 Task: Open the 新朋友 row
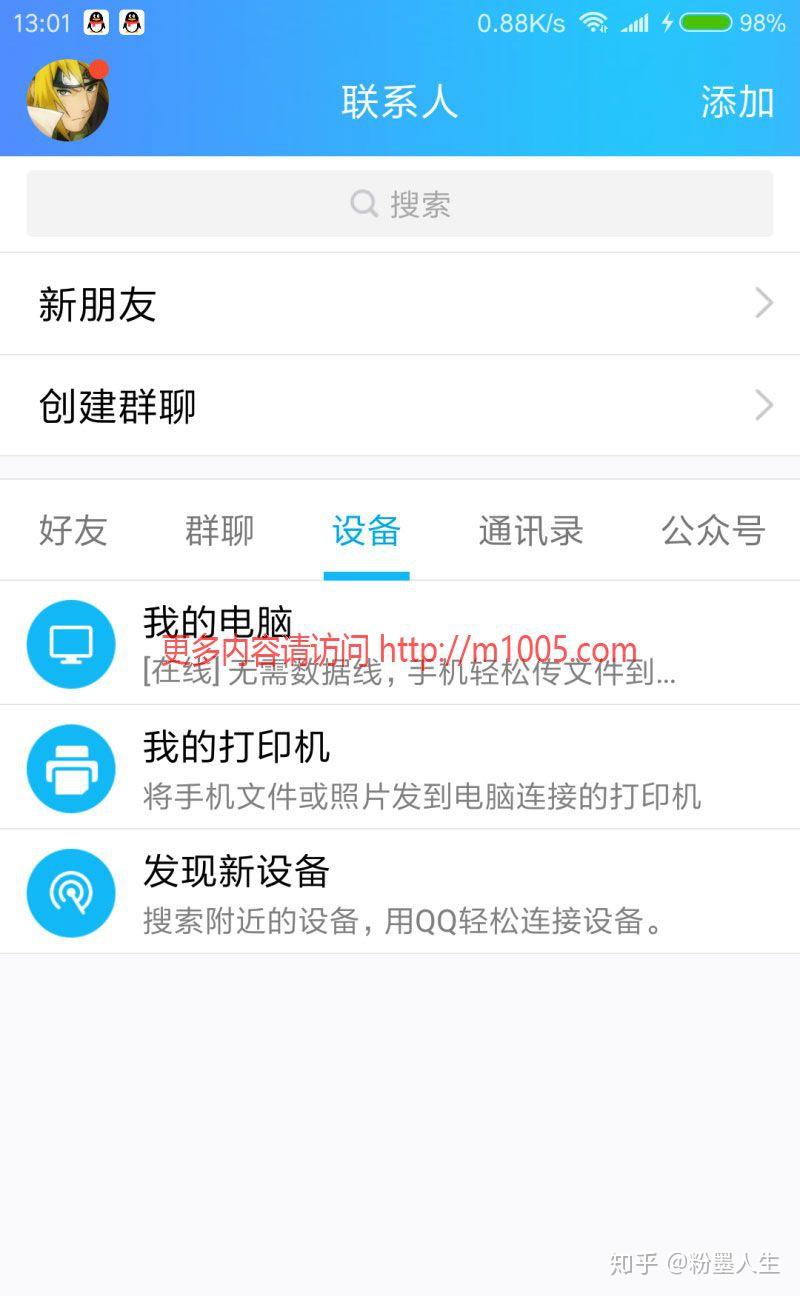pyautogui.click(x=400, y=304)
